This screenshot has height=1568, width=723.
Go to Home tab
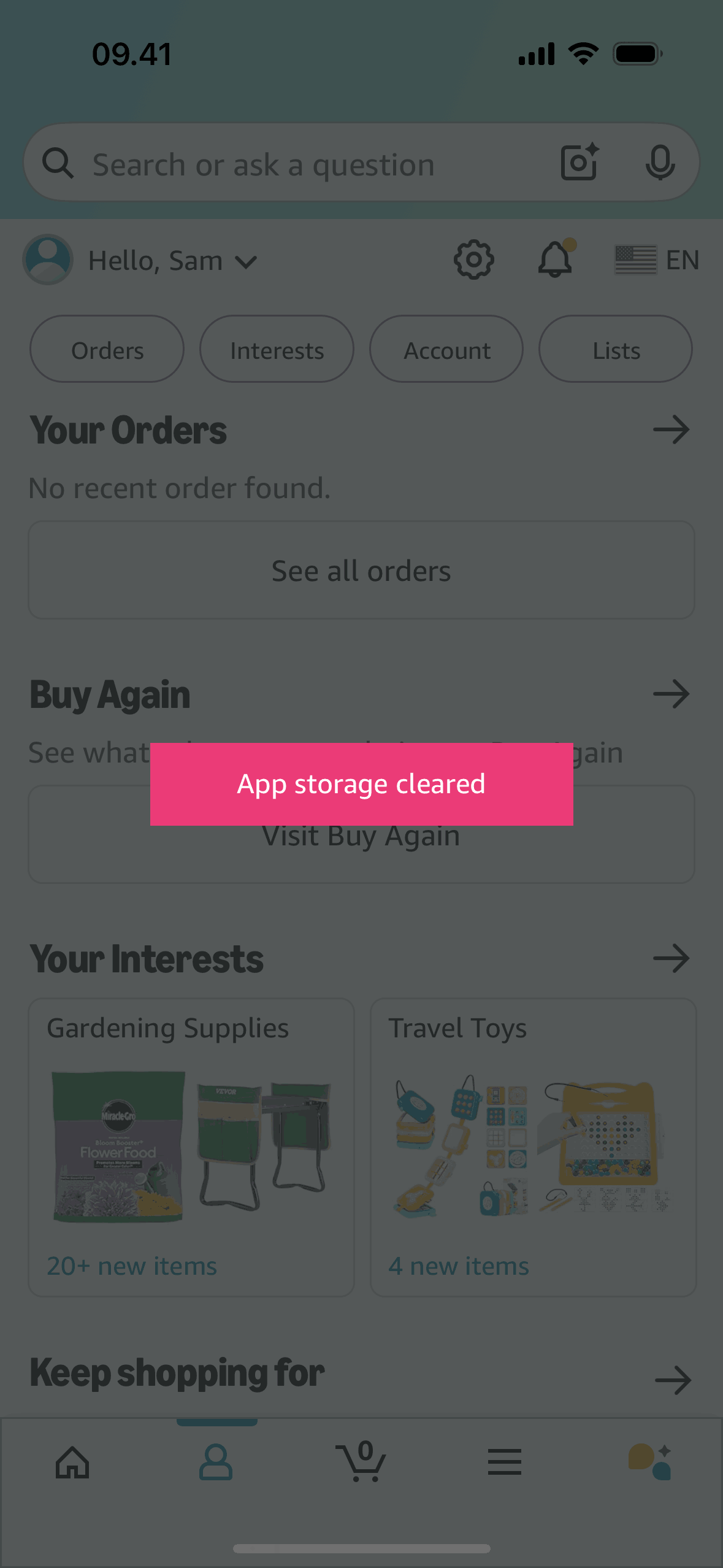click(x=72, y=1462)
